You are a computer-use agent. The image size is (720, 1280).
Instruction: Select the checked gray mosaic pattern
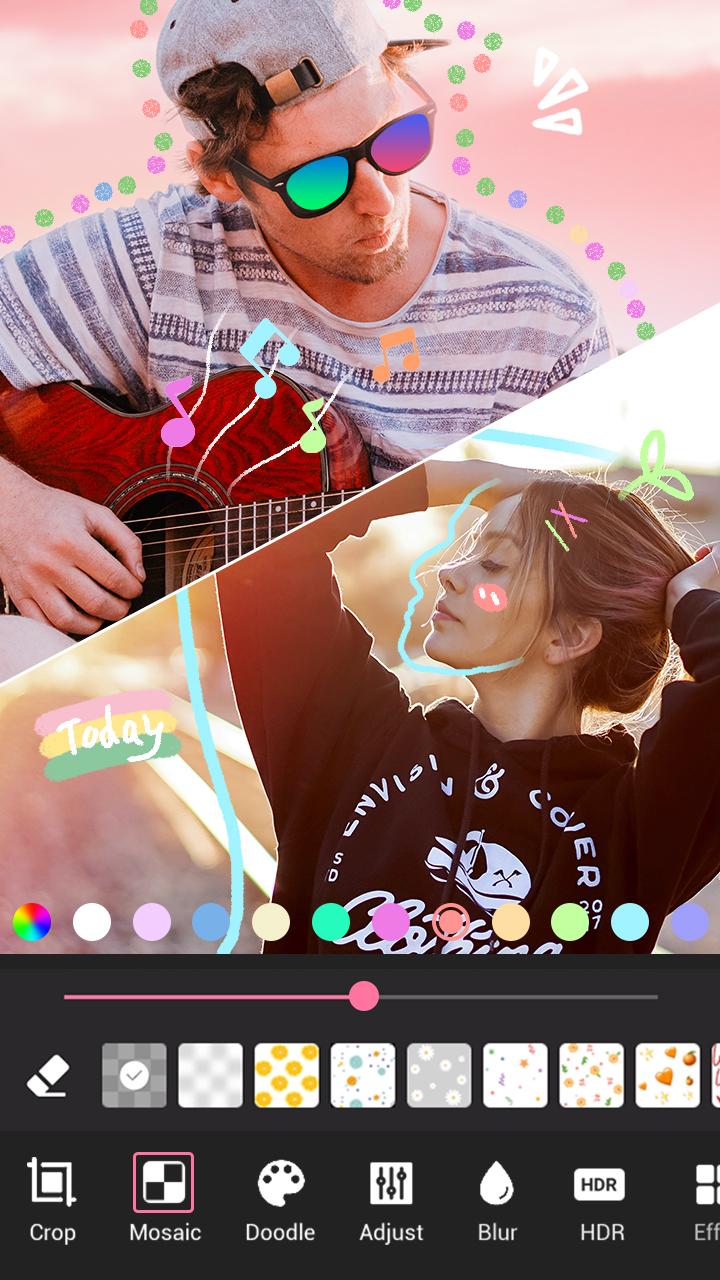(134, 1075)
